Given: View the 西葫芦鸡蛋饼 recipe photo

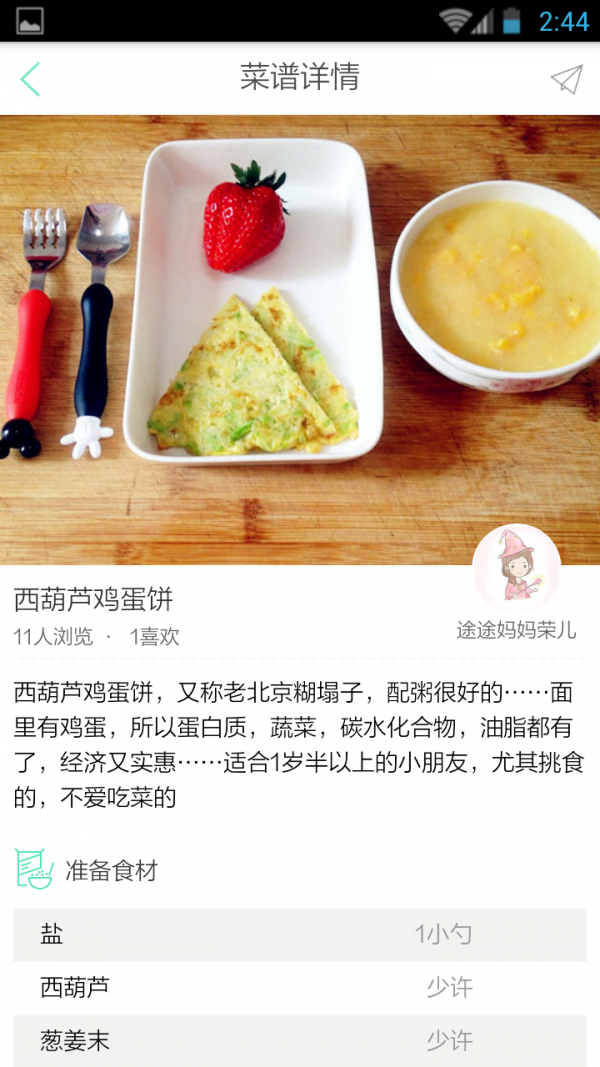Looking at the screenshot, I should point(300,339).
